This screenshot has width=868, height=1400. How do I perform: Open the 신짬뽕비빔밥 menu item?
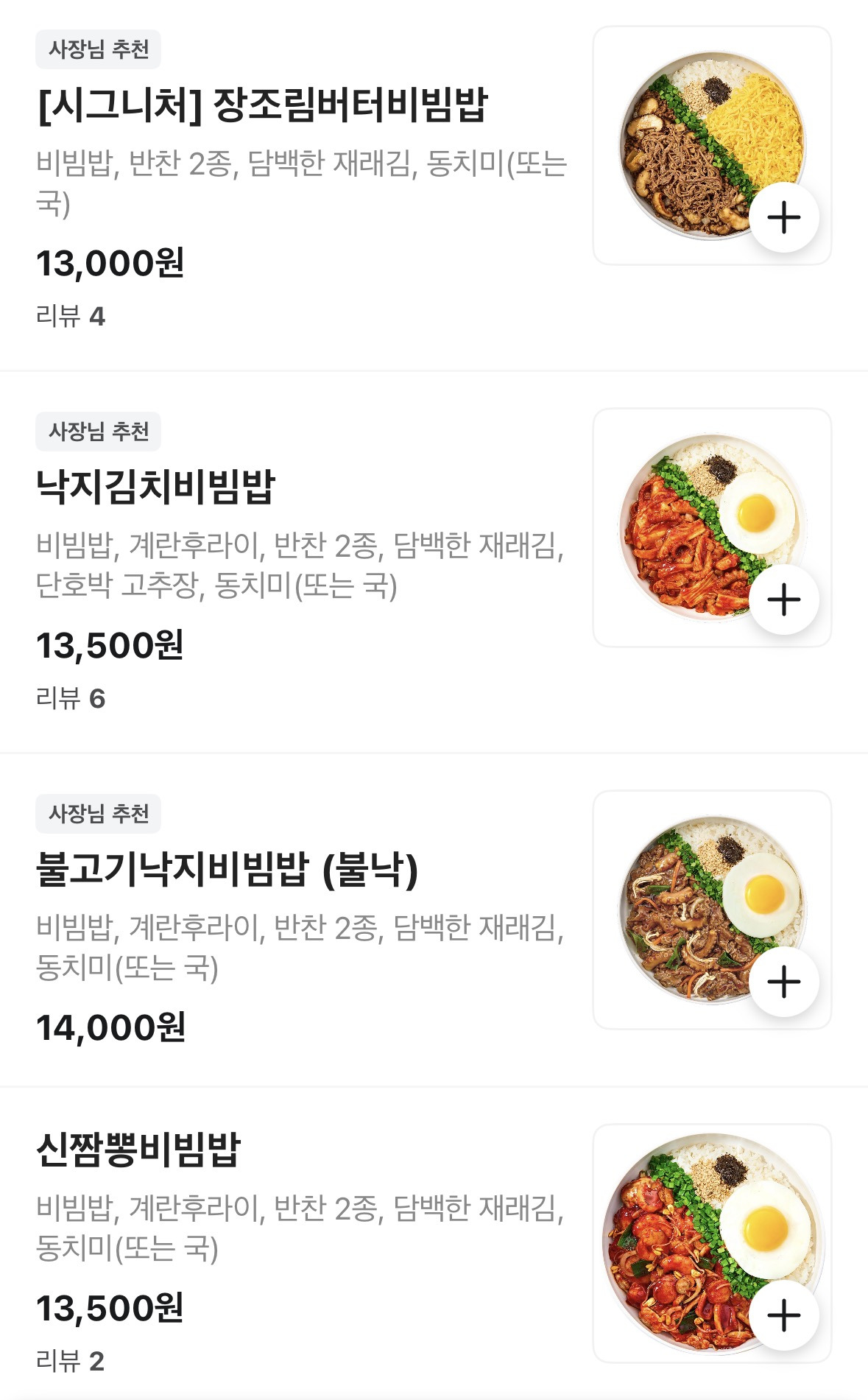[138, 1149]
